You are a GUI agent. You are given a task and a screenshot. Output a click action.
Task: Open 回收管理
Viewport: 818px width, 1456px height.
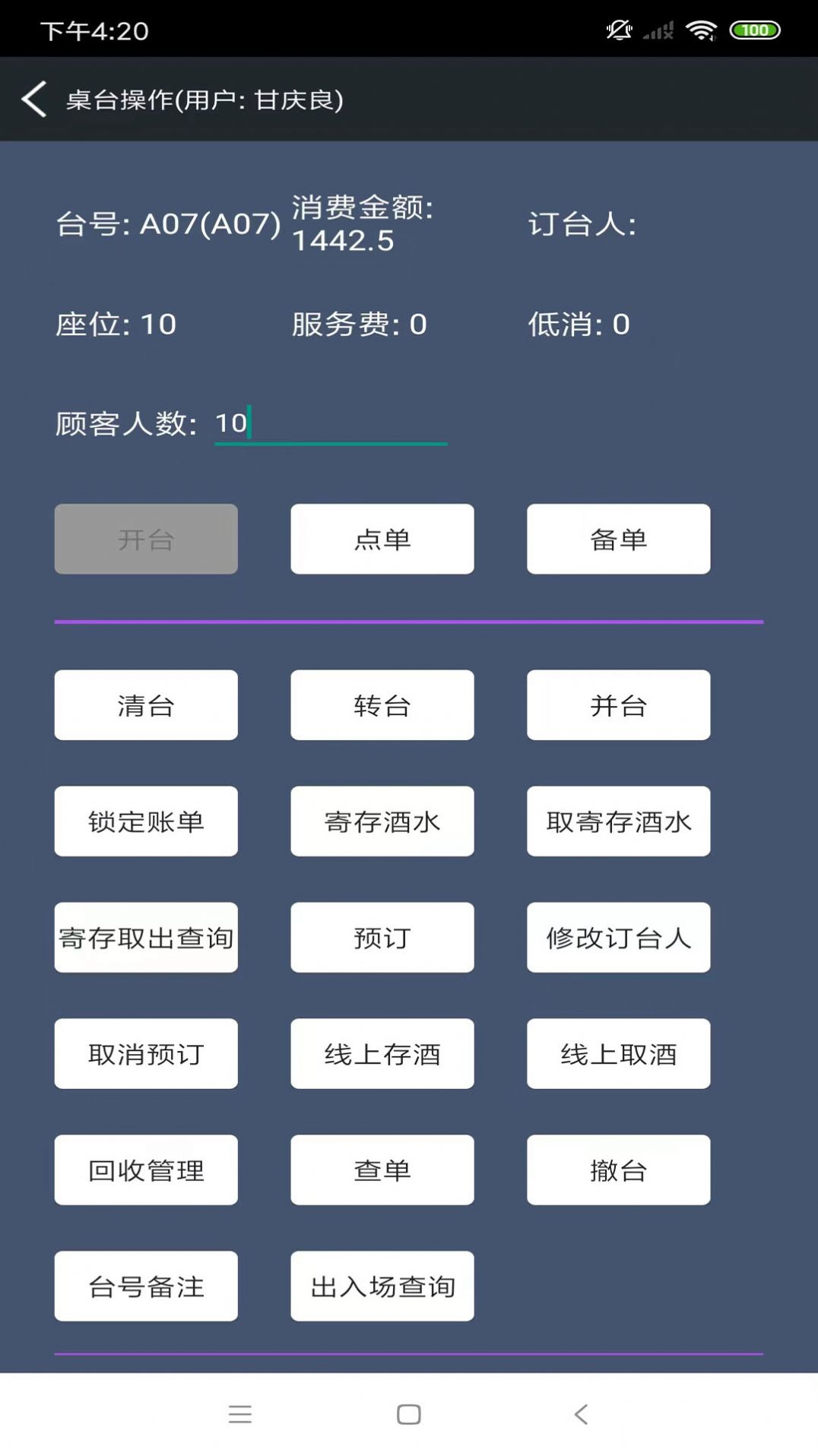146,1170
